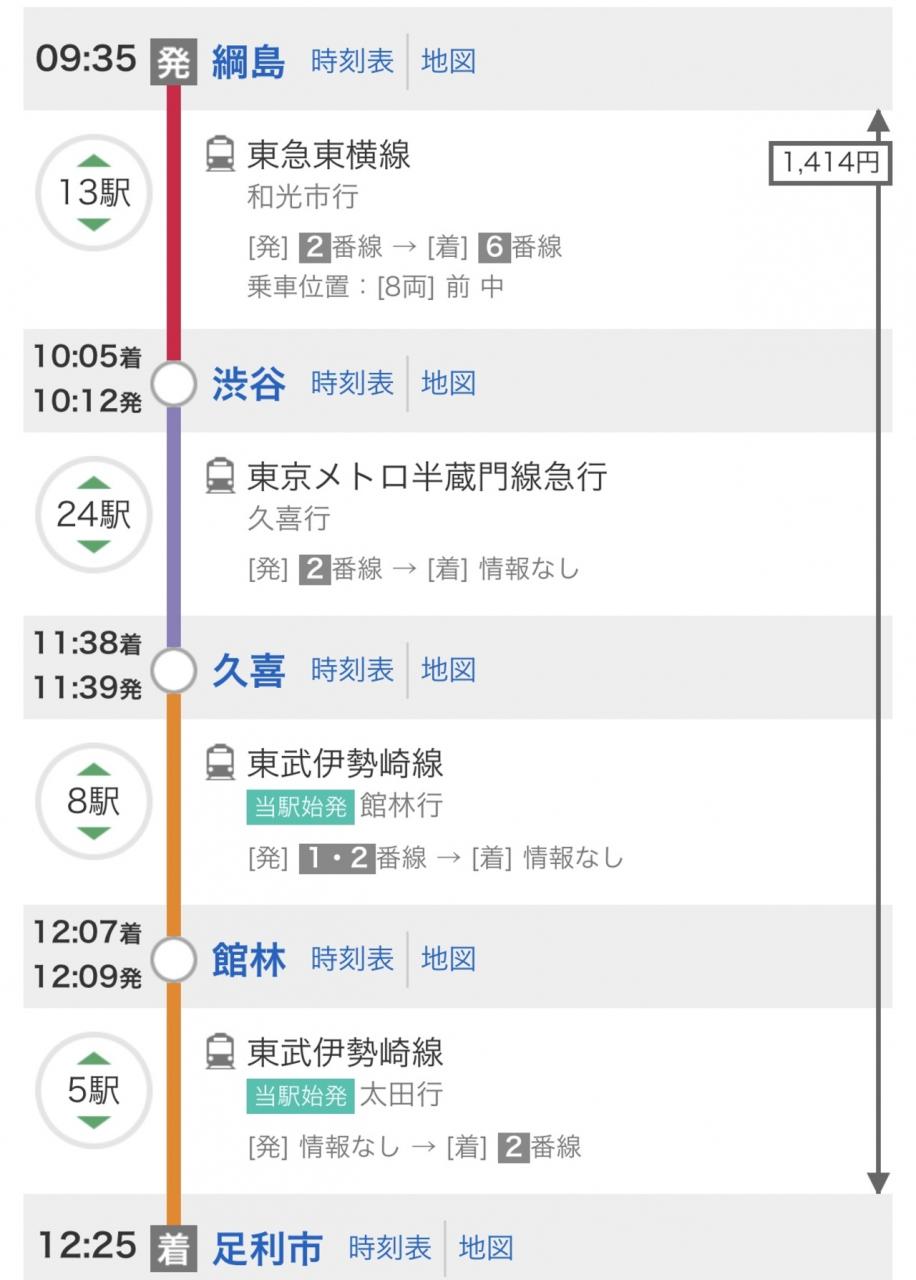Screen dimensions: 916x1280
Task: Open 時刻表 for 綱島 station
Action: pos(352,62)
